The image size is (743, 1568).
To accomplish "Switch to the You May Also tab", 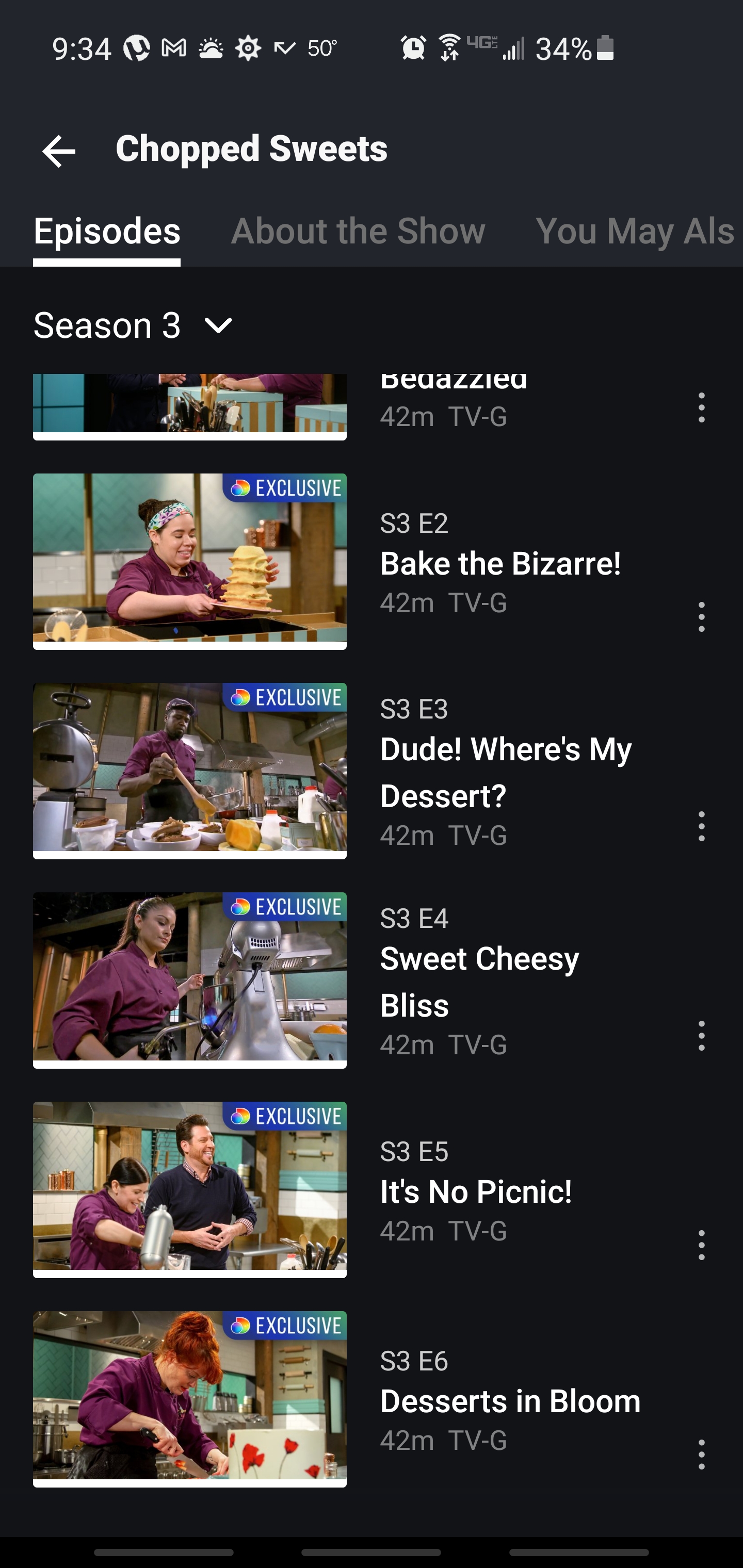I will [x=634, y=231].
